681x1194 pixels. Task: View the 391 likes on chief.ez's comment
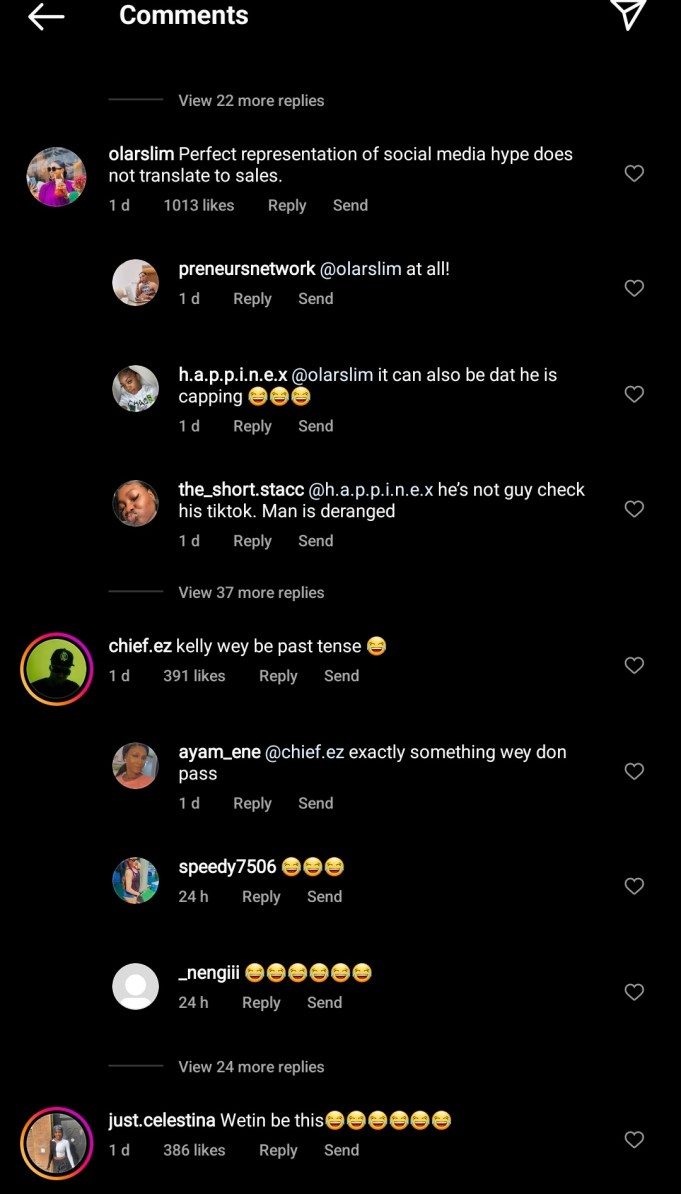(194, 676)
